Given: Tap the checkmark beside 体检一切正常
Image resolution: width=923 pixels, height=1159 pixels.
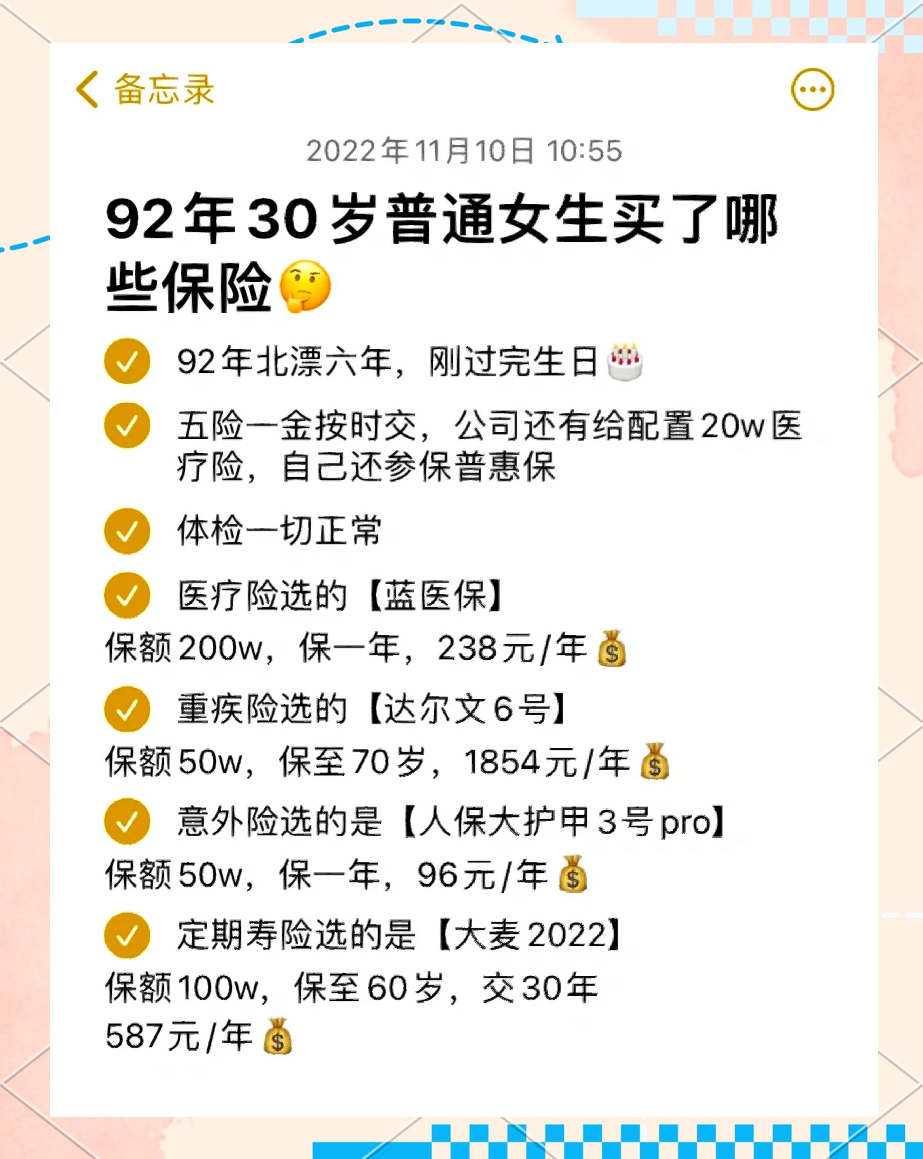Looking at the screenshot, I should tap(126, 531).
